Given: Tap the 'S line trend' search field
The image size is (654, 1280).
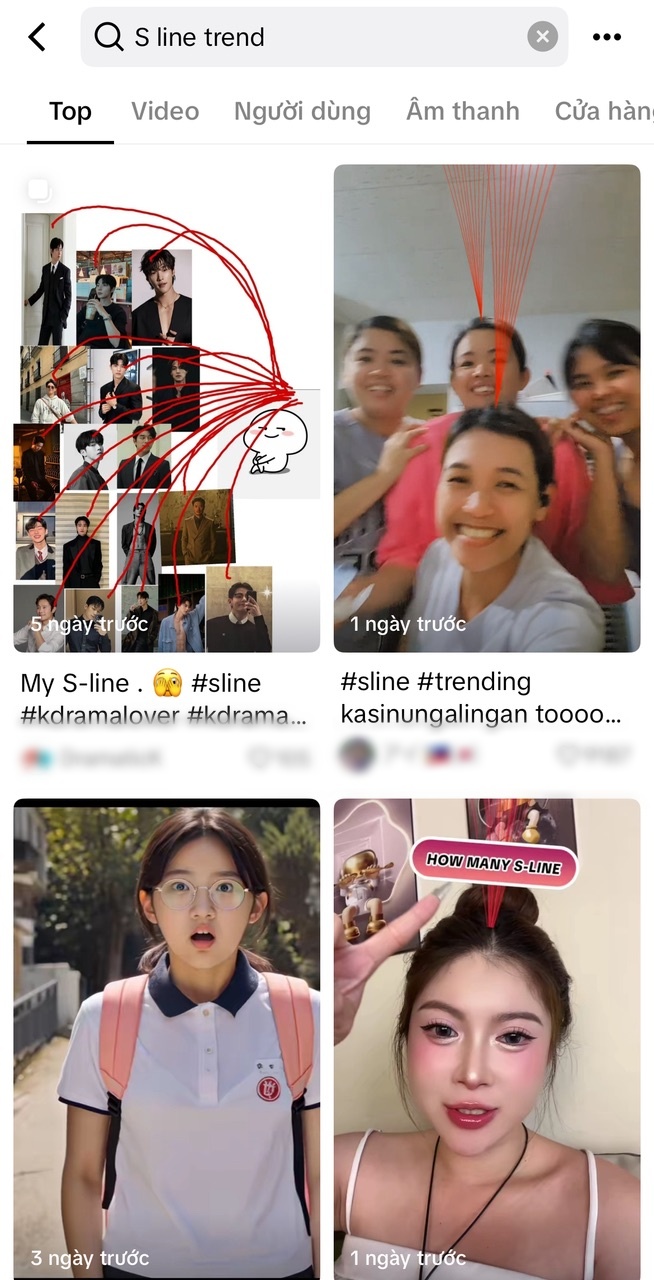Looking at the screenshot, I should coord(320,38).
